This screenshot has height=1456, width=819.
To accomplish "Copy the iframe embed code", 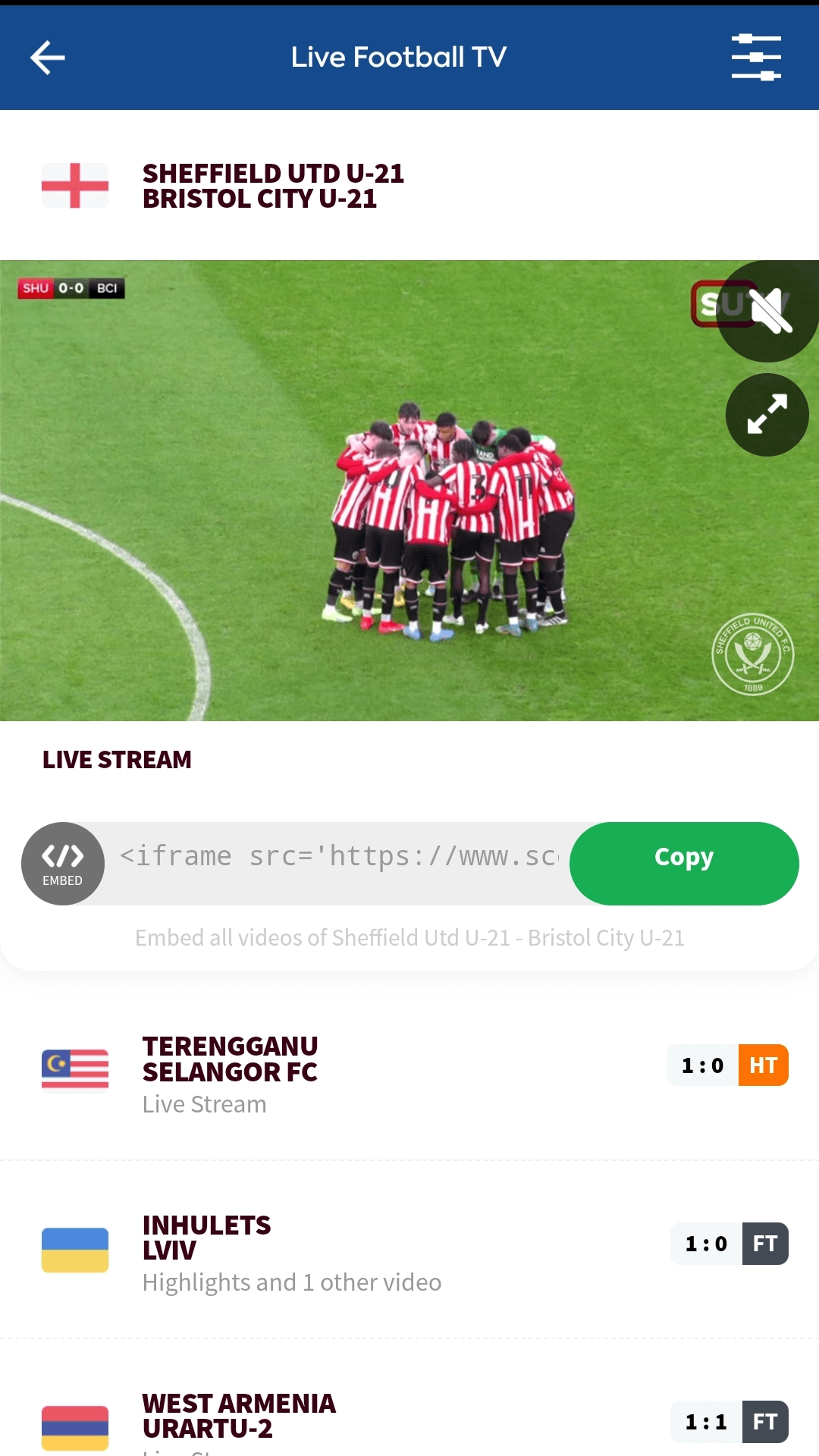I will 682,857.
